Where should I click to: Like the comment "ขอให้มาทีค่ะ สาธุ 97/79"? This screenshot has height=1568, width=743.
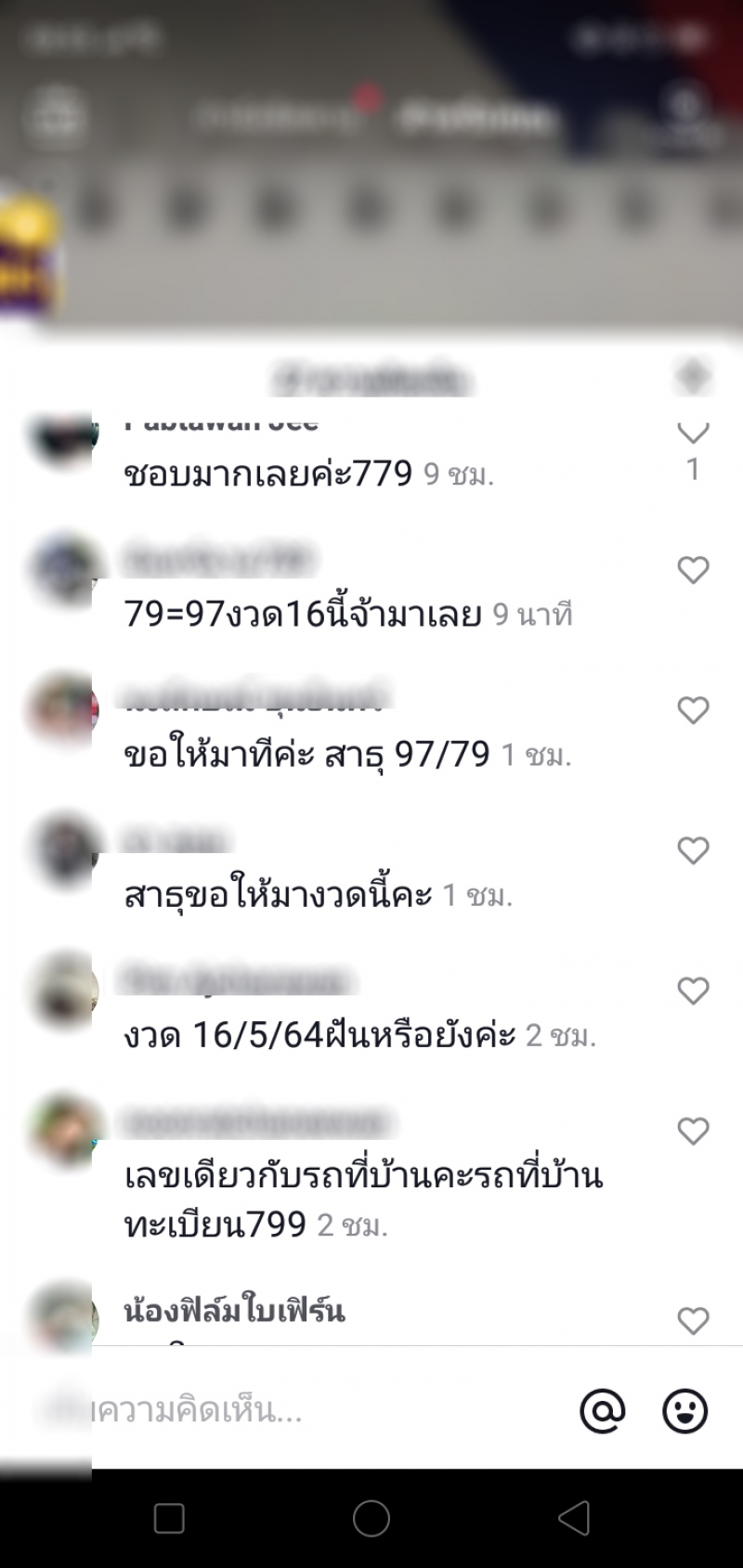pos(693,710)
